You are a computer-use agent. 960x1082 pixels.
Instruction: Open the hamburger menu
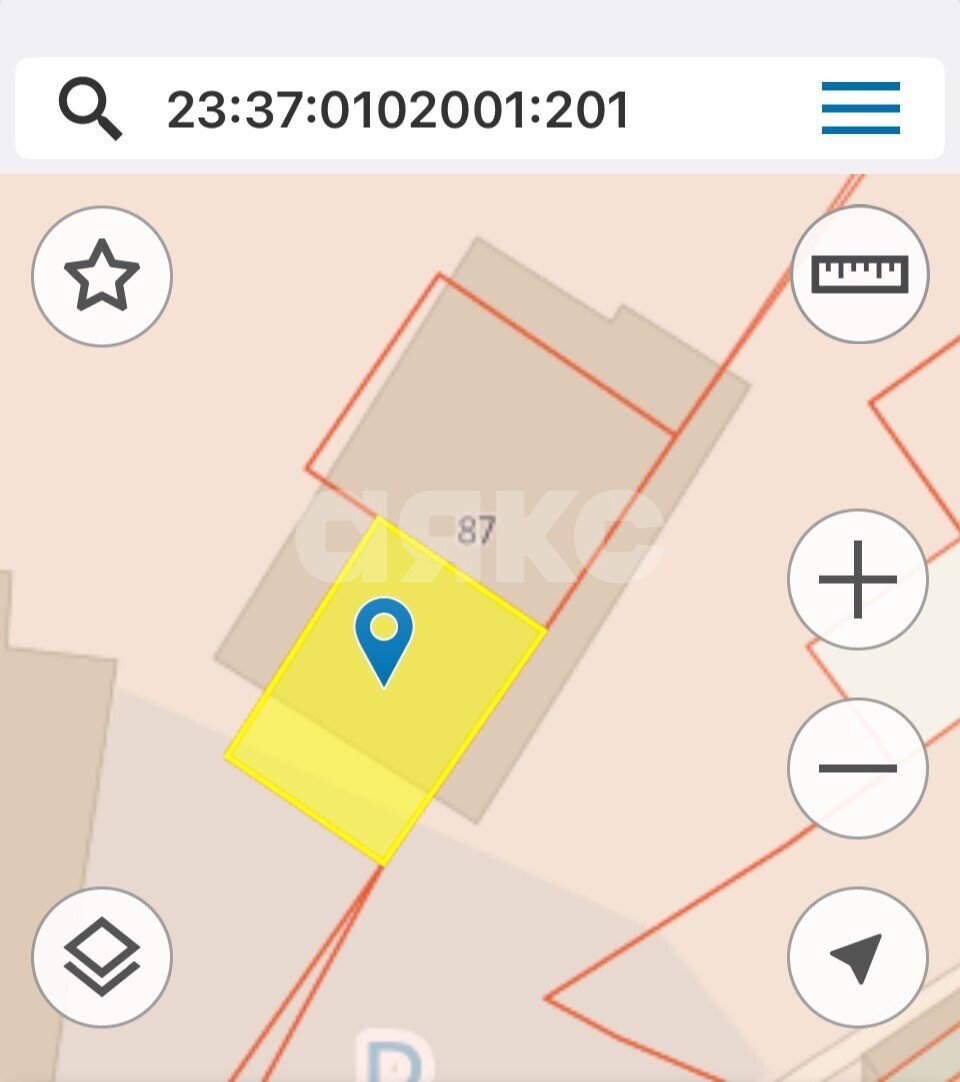[x=860, y=108]
